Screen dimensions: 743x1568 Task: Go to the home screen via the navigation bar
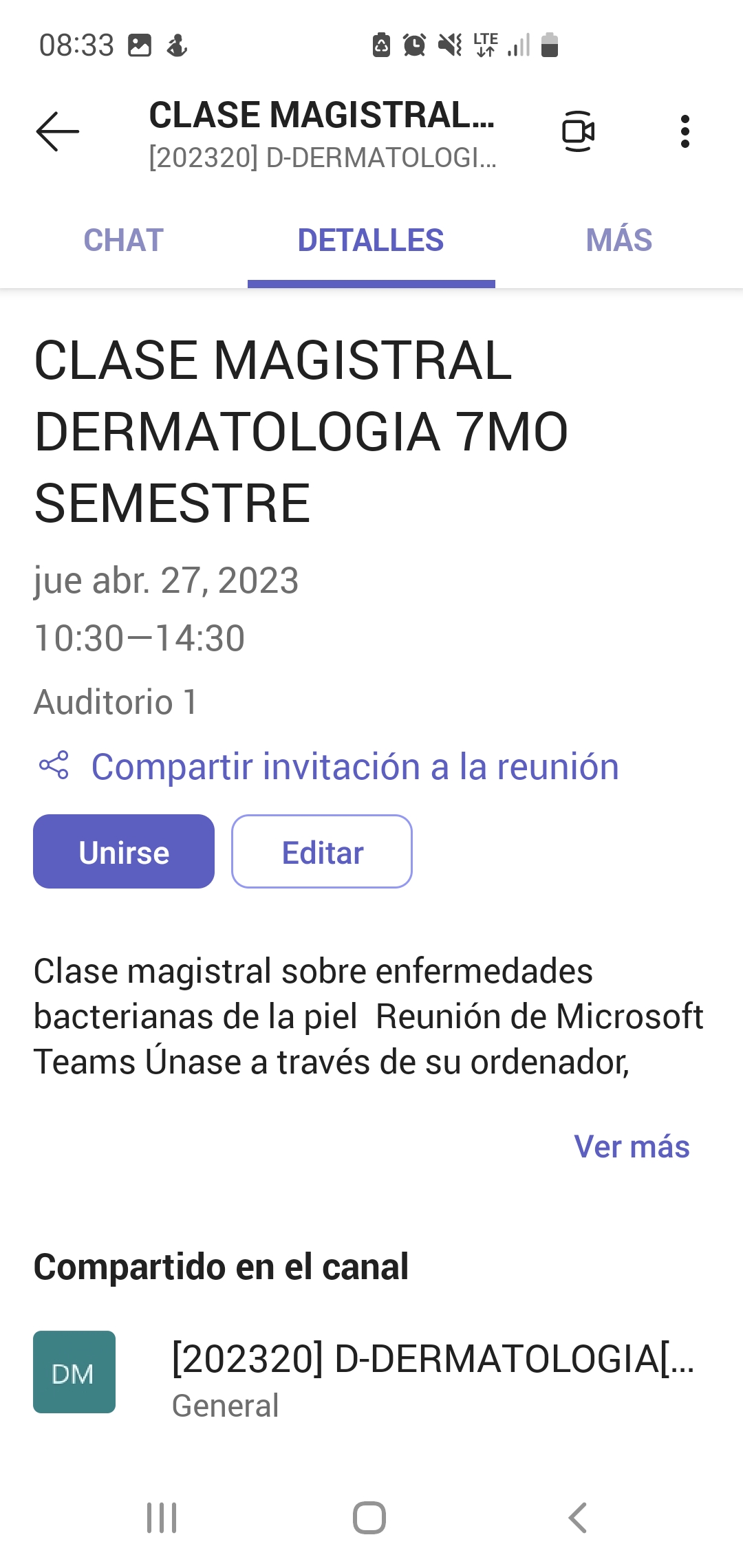369,1518
